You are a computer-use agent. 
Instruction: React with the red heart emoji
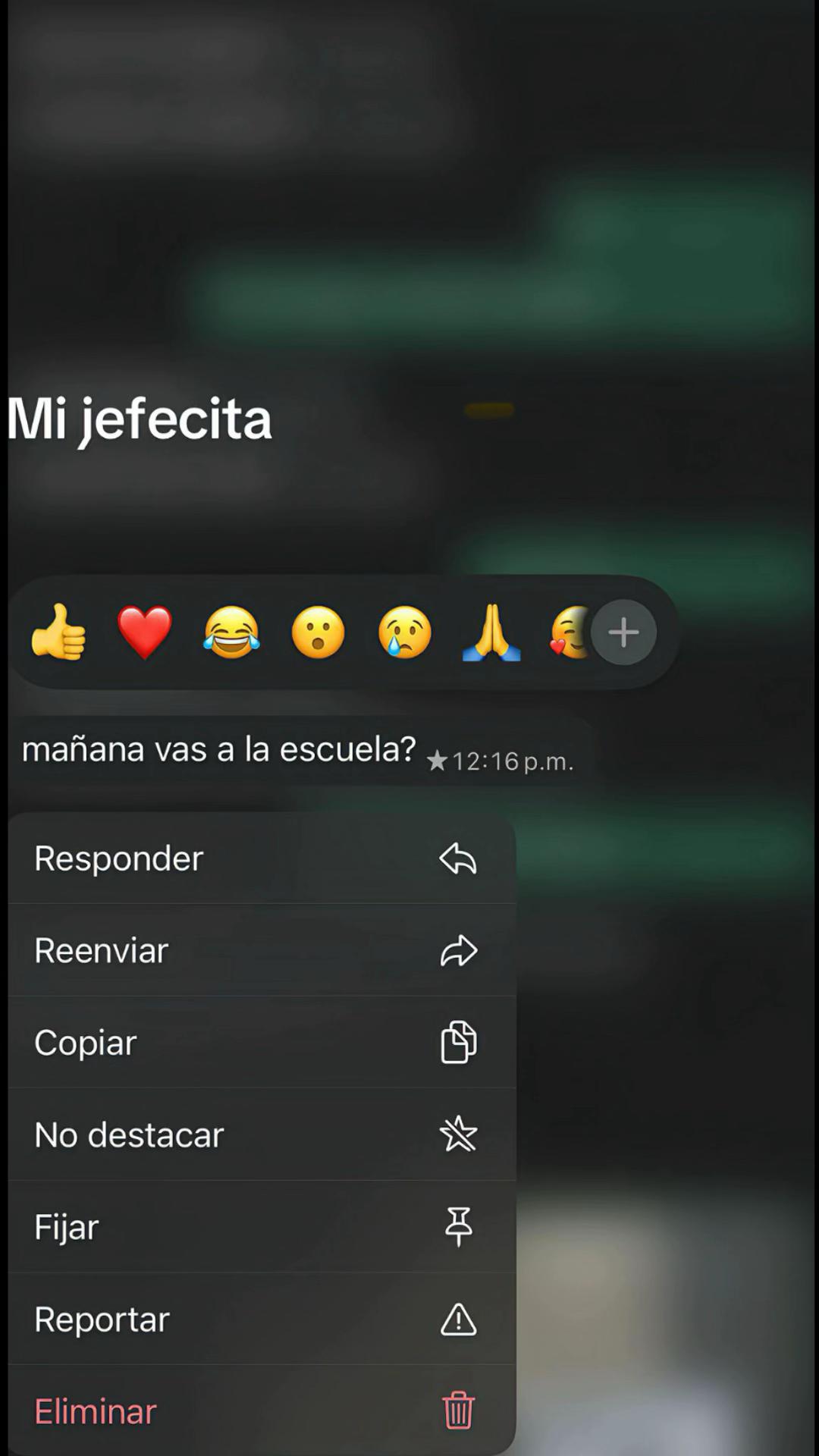[145, 632]
